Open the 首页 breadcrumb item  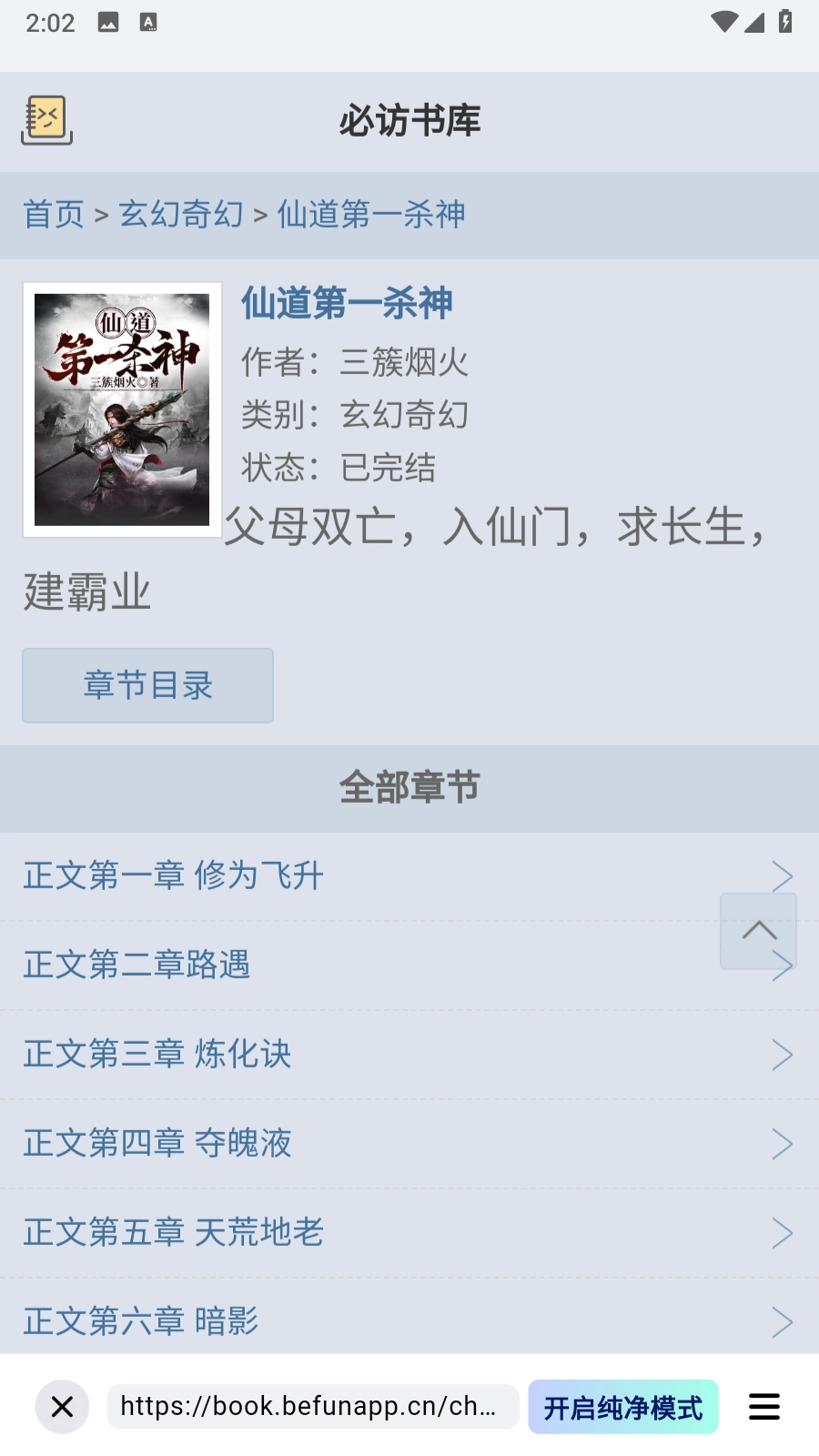pyautogui.click(x=53, y=214)
